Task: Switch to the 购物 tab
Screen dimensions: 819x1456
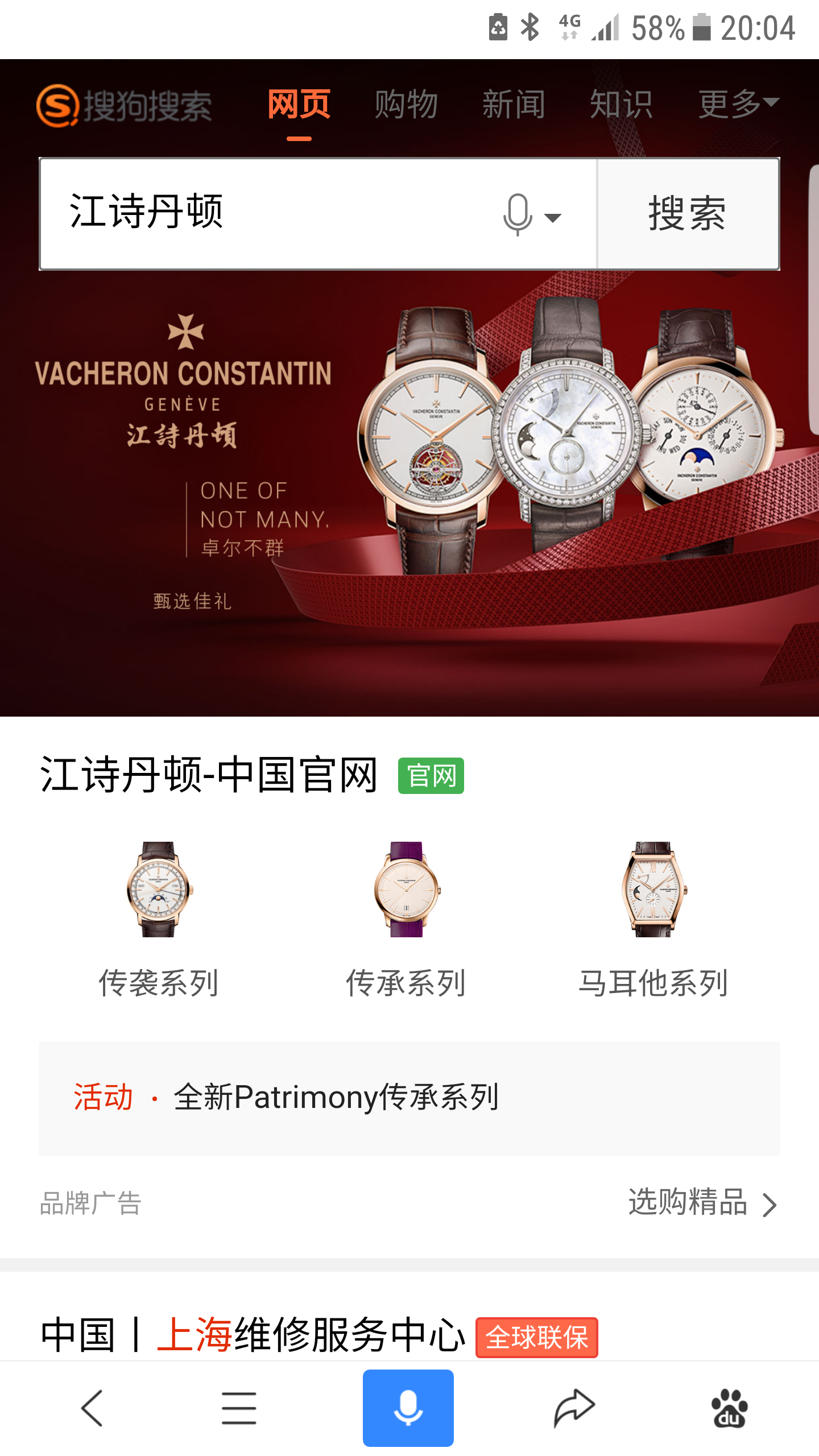Action: [x=406, y=105]
